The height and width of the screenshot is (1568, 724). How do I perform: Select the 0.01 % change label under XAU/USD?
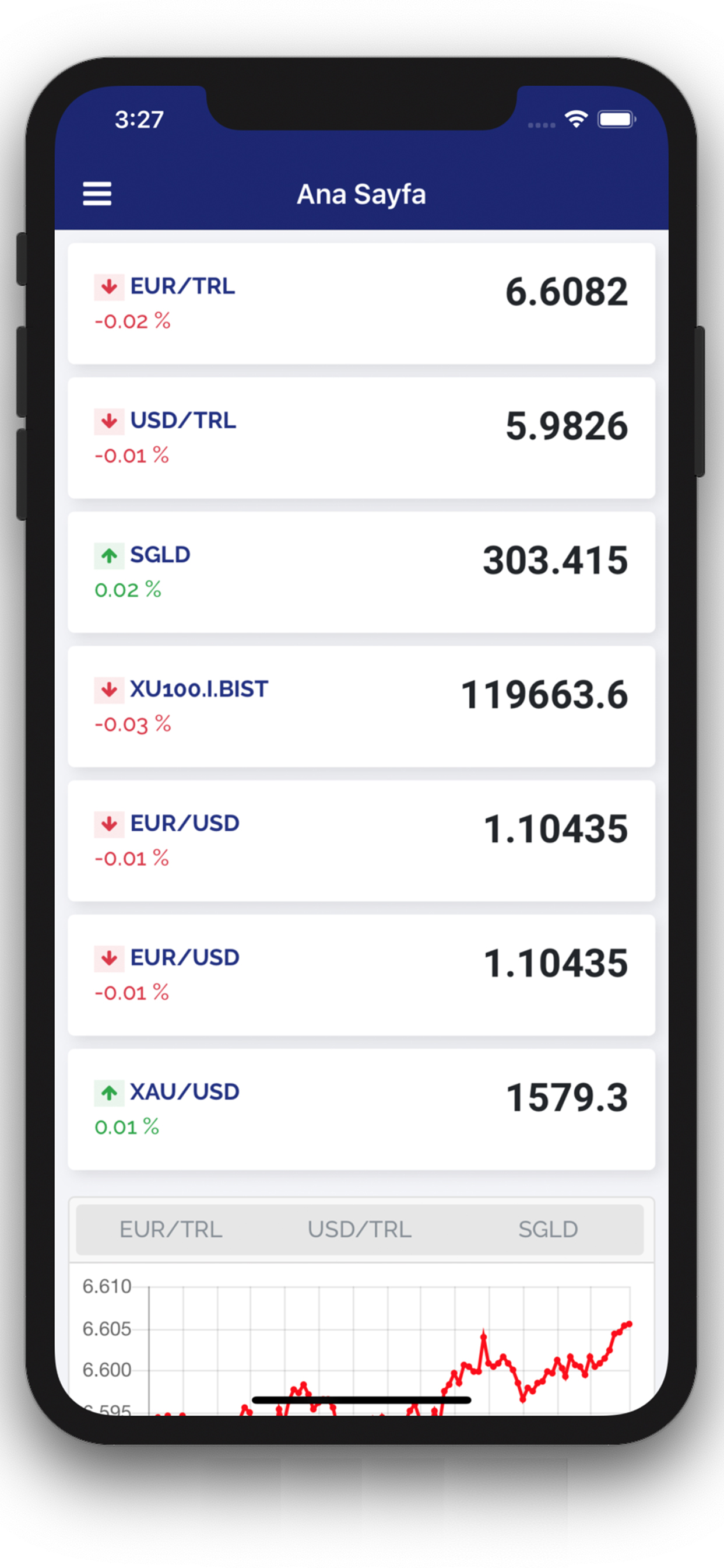[x=126, y=1126]
